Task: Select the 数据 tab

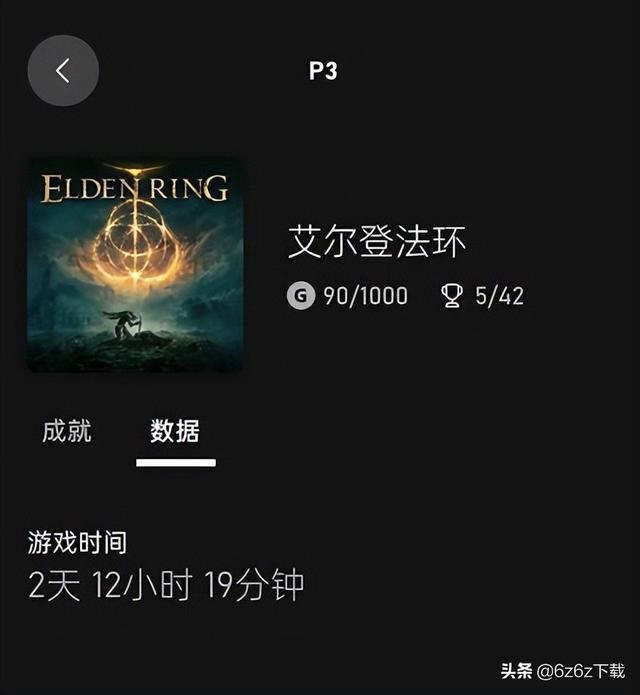Action: pyautogui.click(x=175, y=432)
